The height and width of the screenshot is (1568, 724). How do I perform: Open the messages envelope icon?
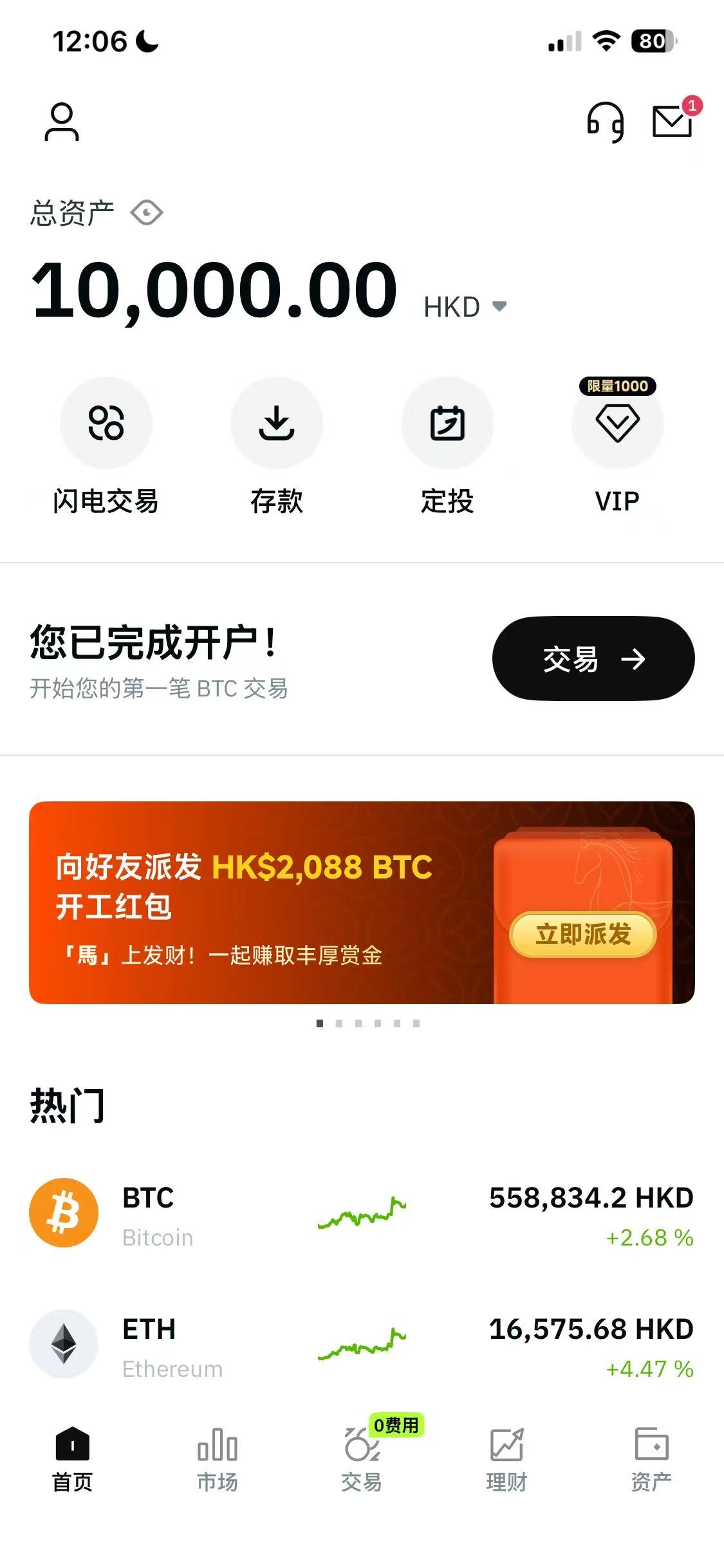(x=672, y=121)
